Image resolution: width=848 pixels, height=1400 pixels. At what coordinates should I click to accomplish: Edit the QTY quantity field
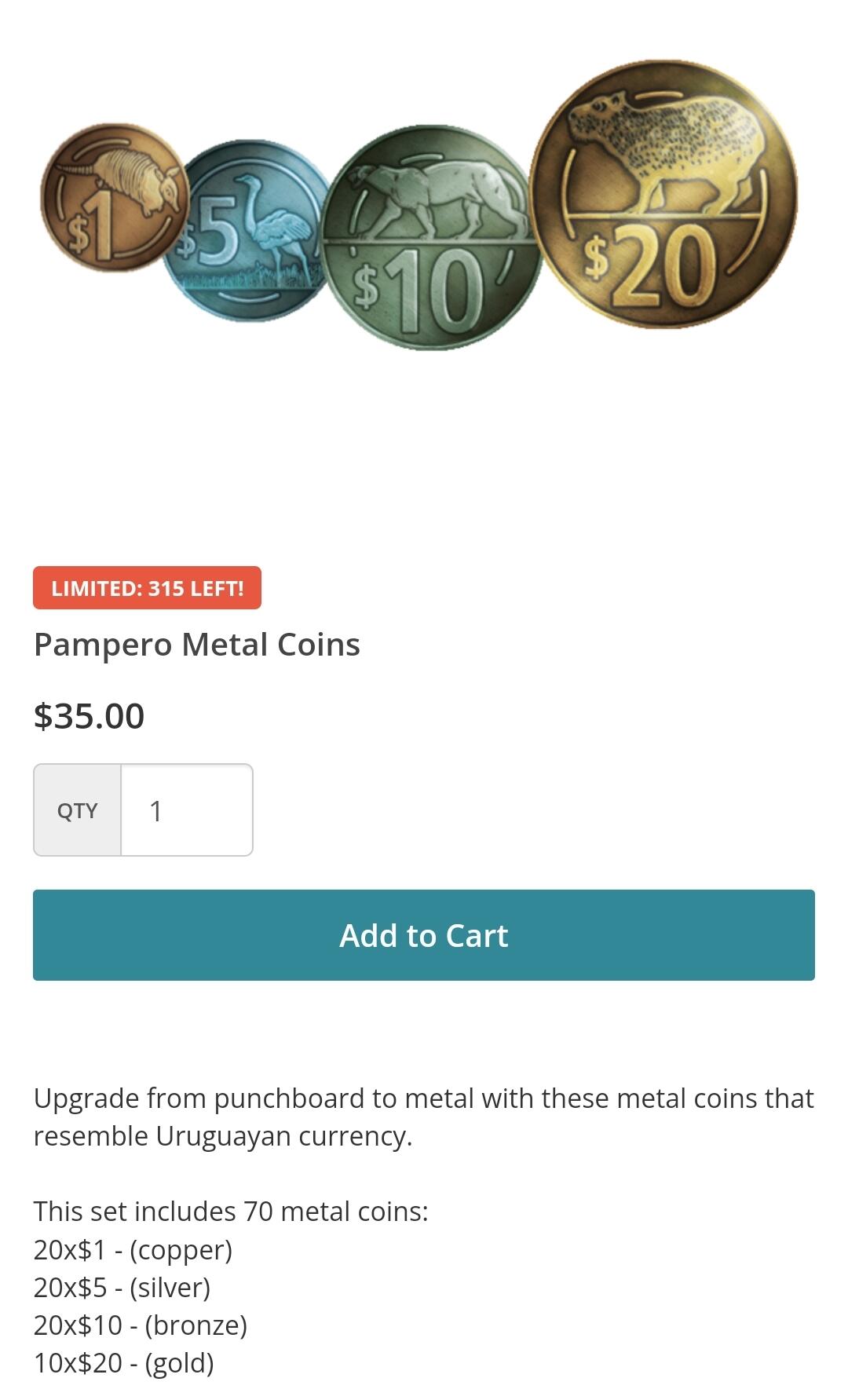[x=186, y=810]
